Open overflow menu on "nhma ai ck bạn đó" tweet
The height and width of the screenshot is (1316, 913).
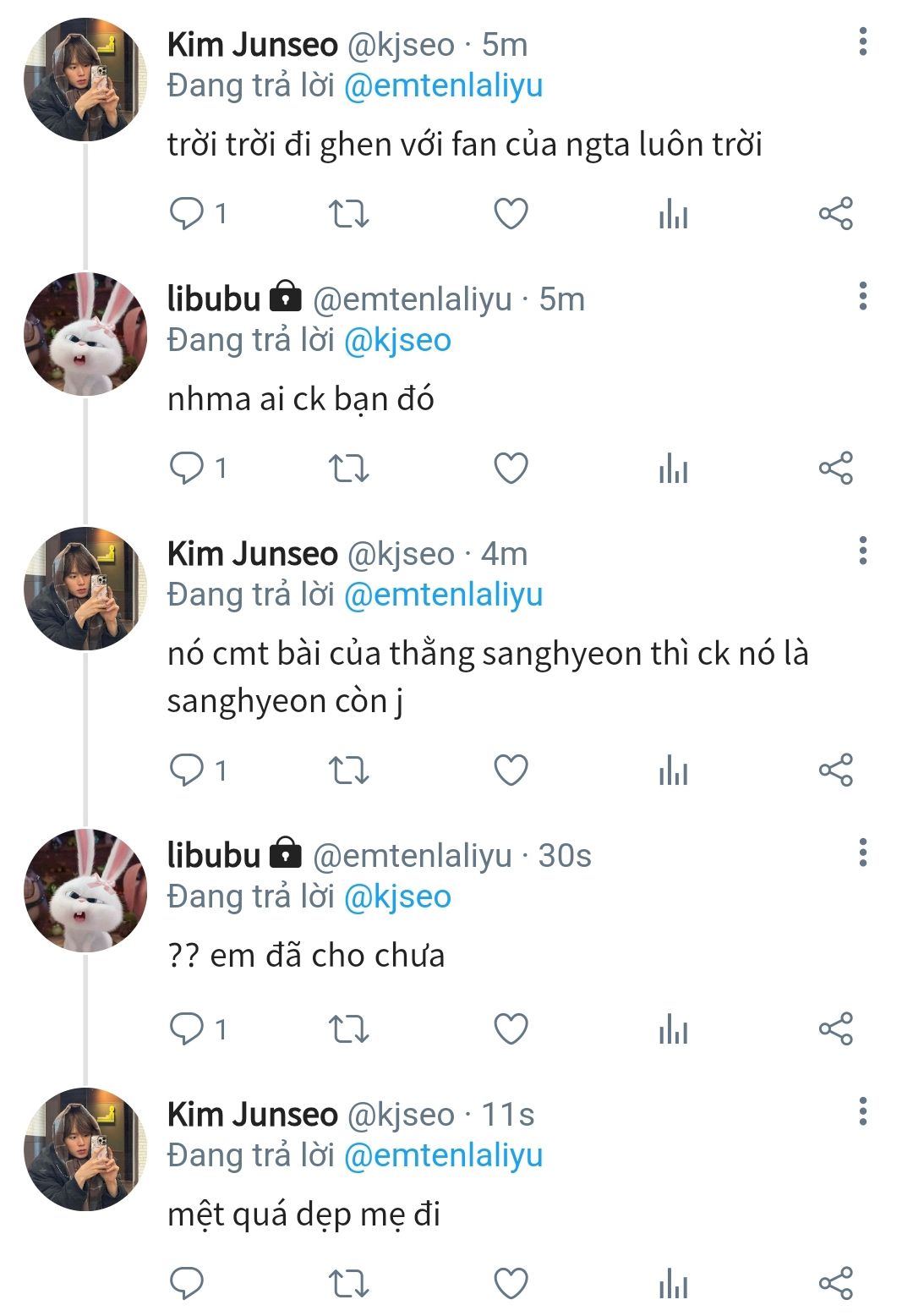pos(862,296)
